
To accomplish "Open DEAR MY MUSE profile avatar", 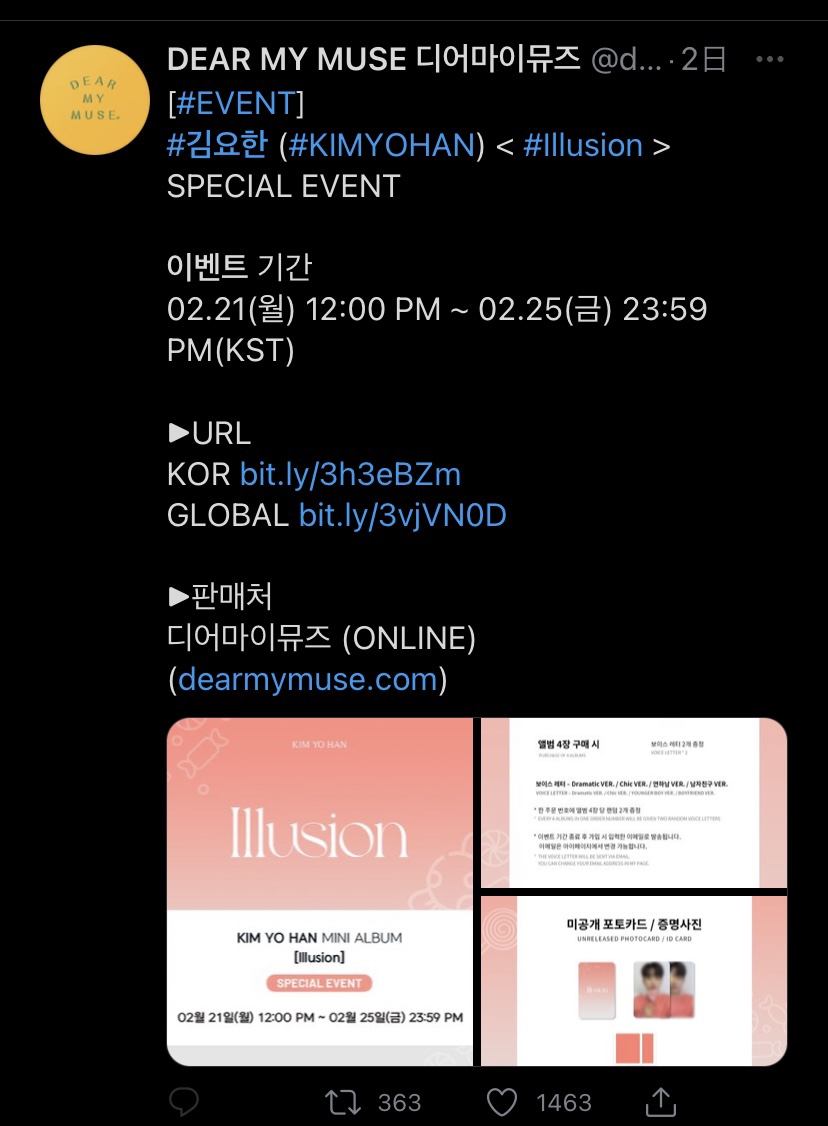I will (94, 100).
